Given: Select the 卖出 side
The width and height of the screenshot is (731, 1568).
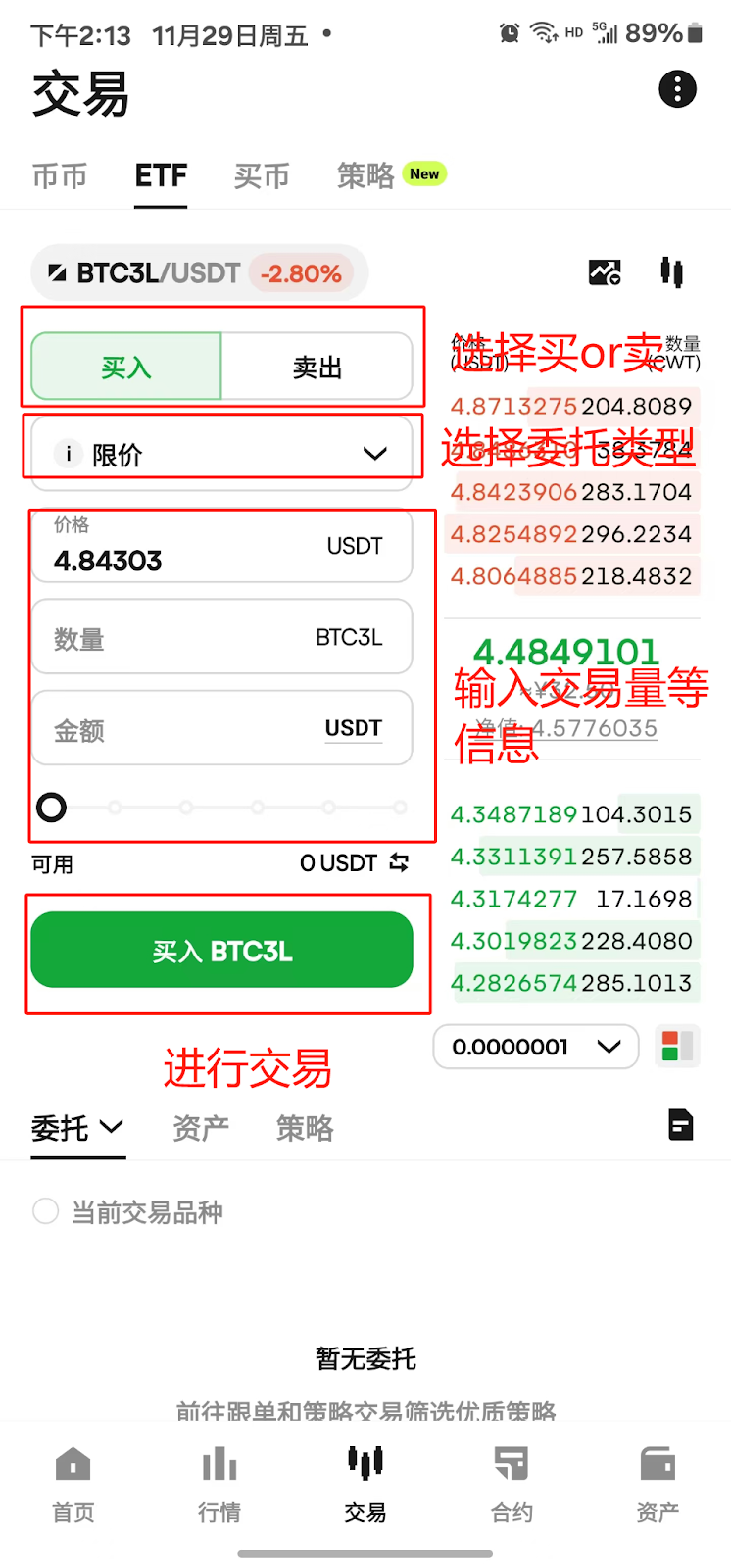Looking at the screenshot, I should tap(317, 367).
